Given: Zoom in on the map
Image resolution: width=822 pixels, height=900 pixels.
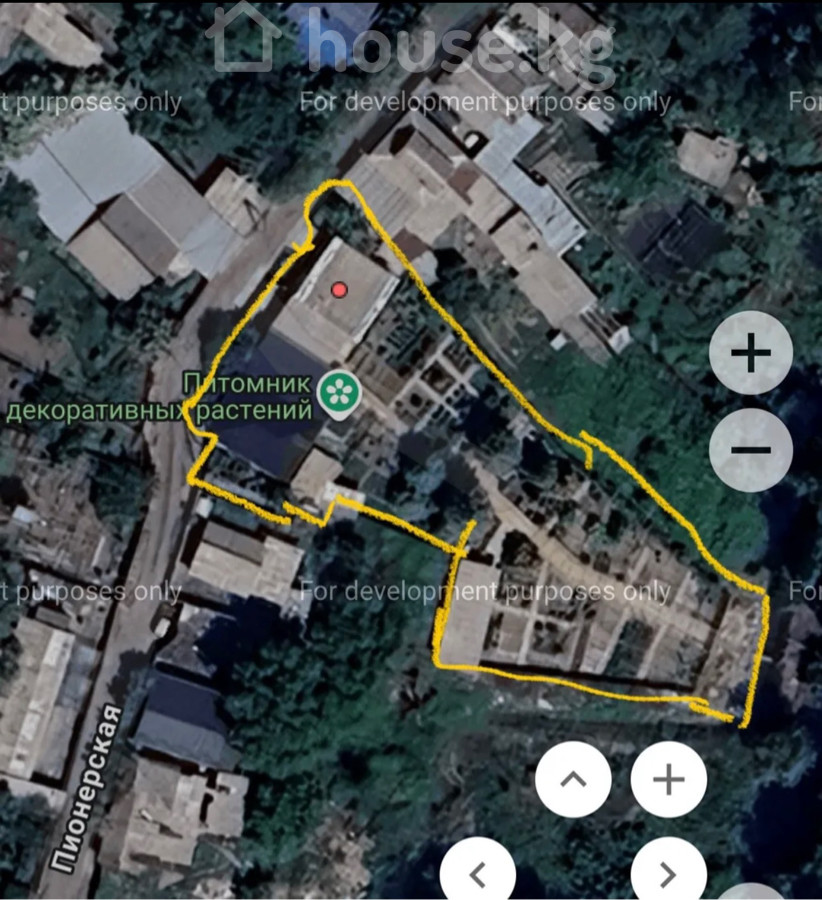Looking at the screenshot, I should click(750, 352).
